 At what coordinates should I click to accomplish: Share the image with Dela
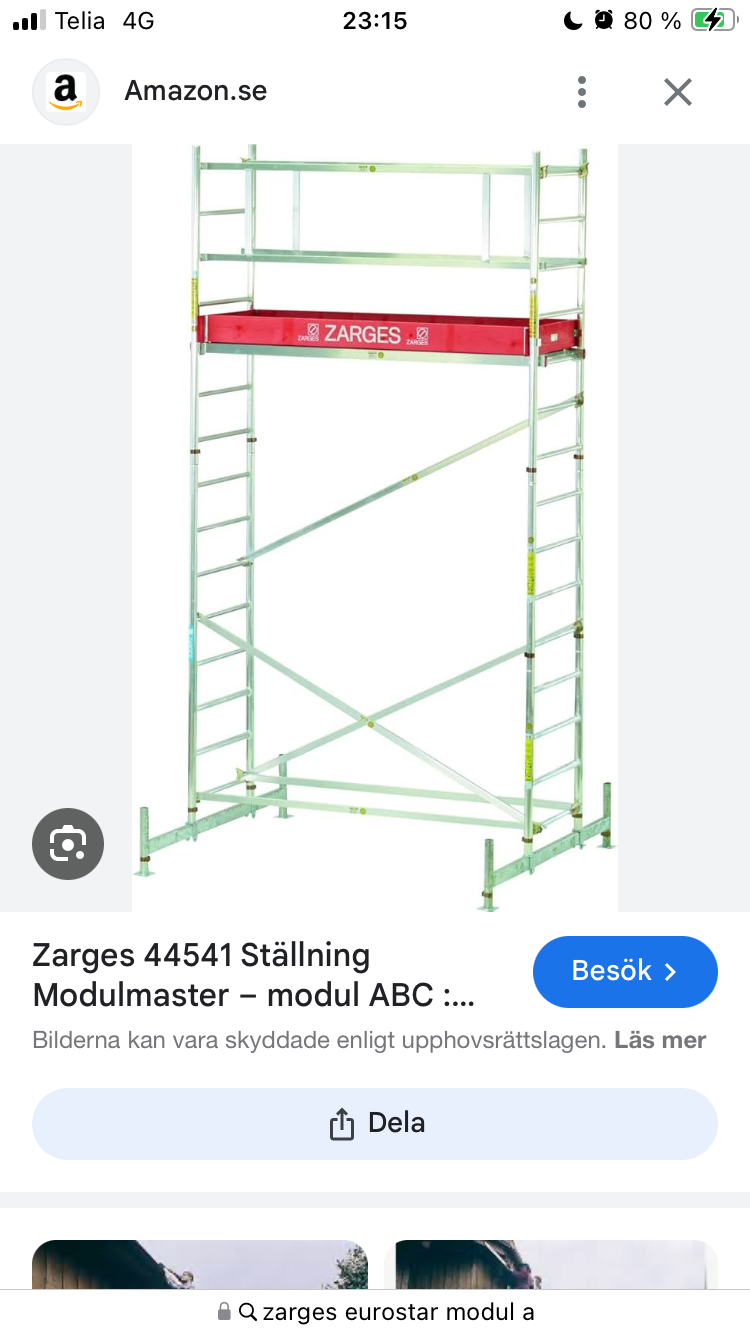coord(375,1123)
